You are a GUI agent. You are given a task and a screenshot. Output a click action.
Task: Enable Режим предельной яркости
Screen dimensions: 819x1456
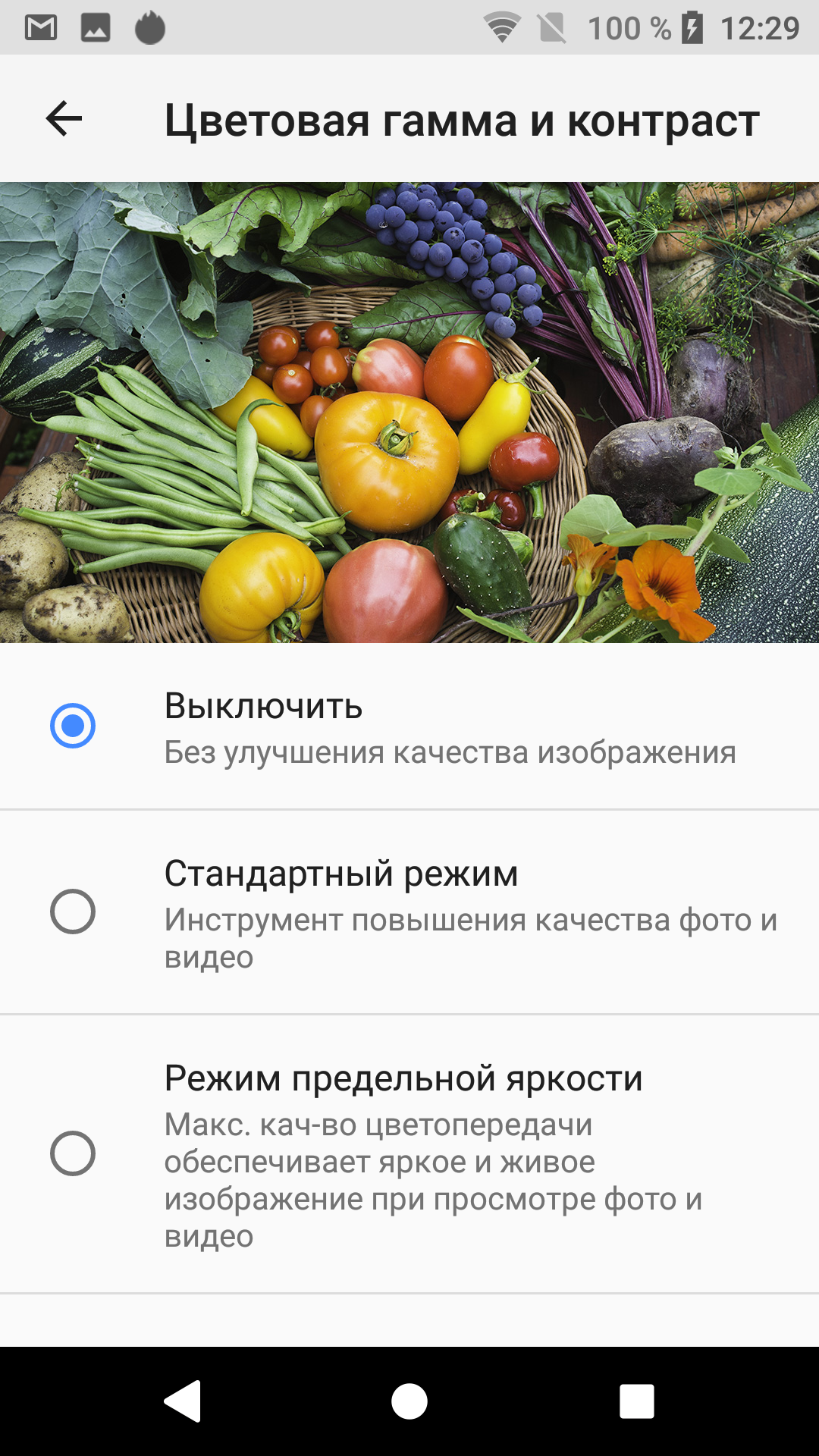73,1153
